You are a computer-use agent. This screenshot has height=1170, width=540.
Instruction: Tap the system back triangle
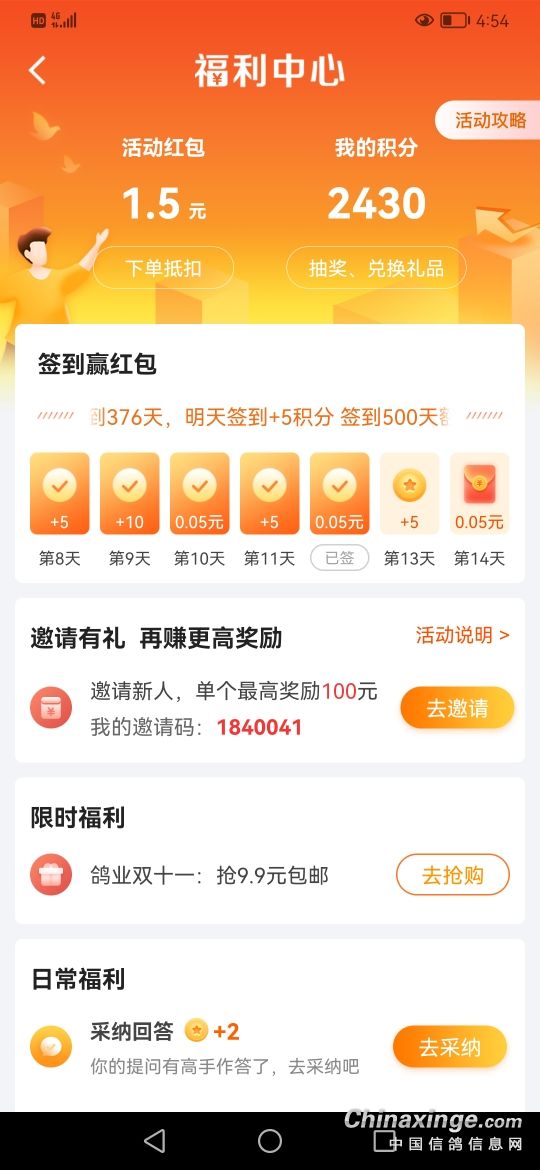[x=154, y=1140]
